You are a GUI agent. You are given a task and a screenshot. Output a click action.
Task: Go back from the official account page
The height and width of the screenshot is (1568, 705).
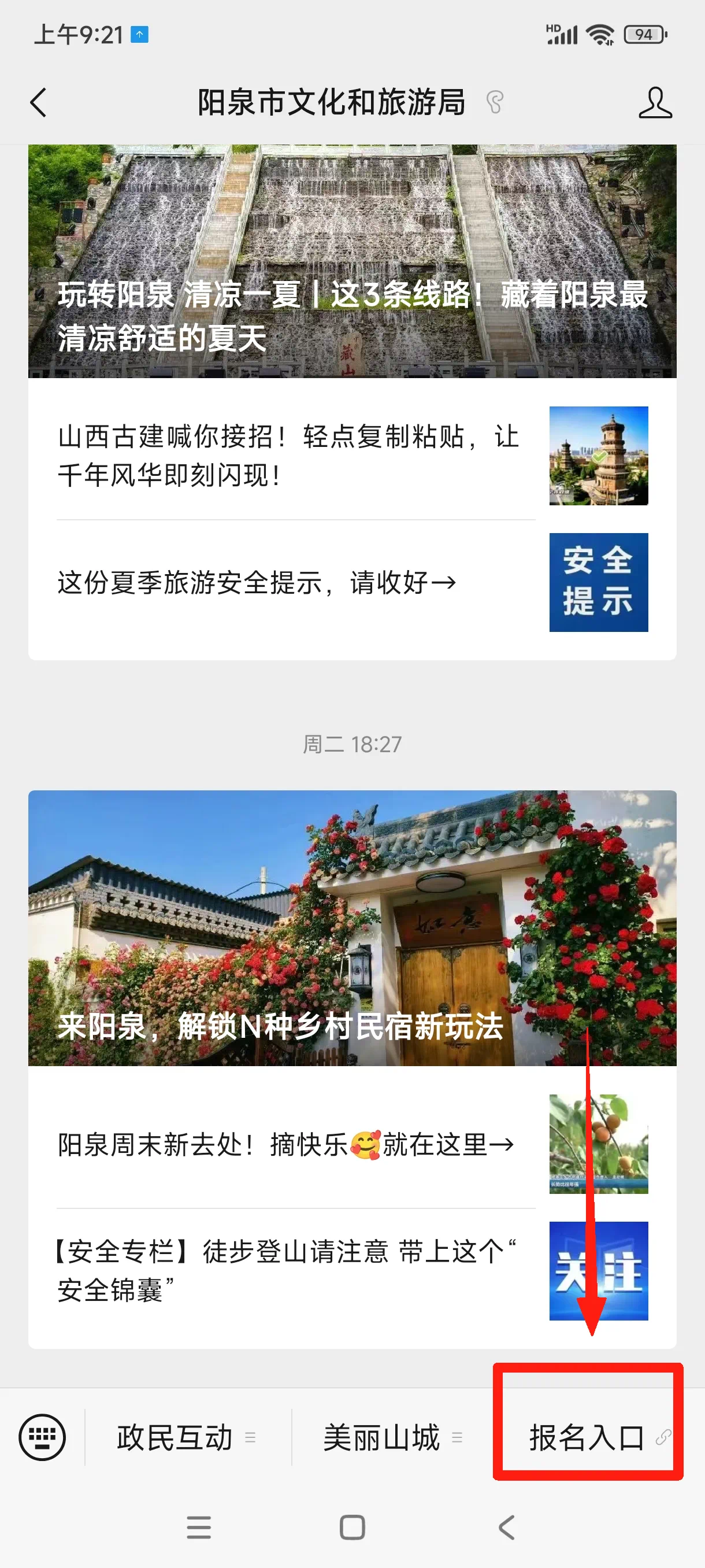coord(38,102)
